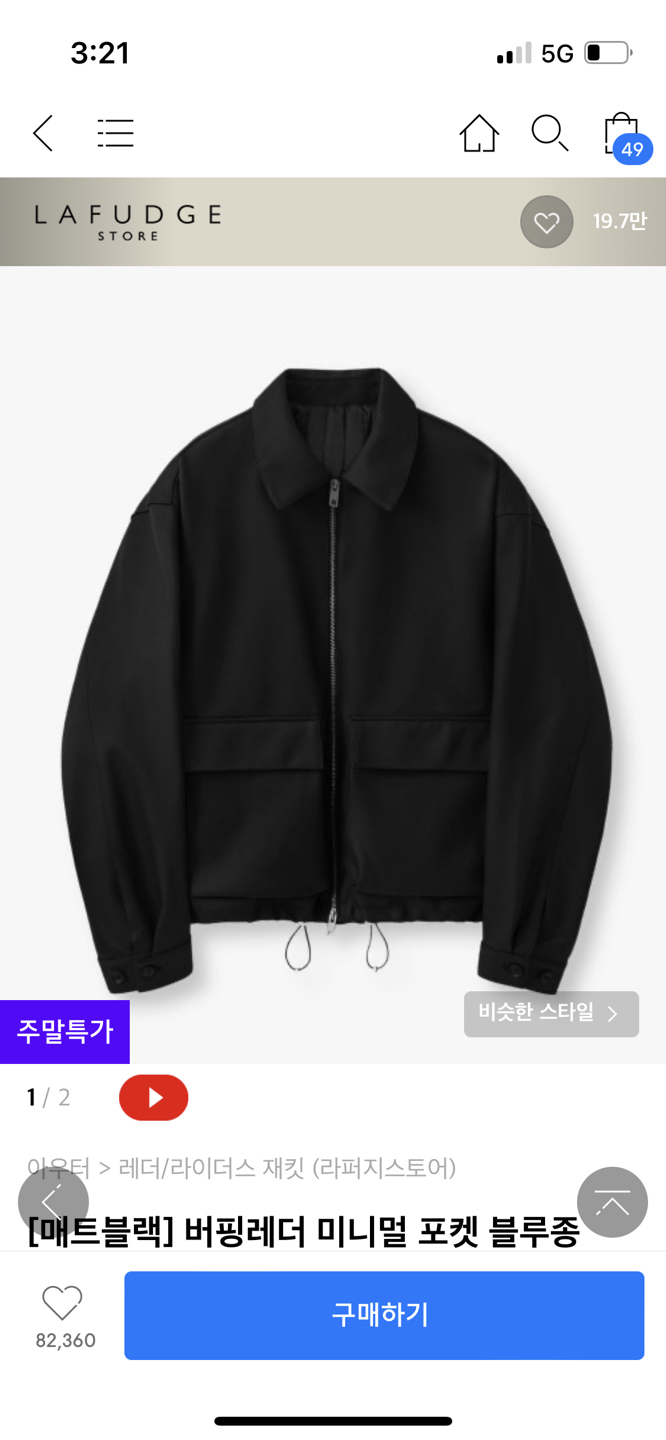Jump back to the top of page
The width and height of the screenshot is (666, 1440).
click(612, 1202)
